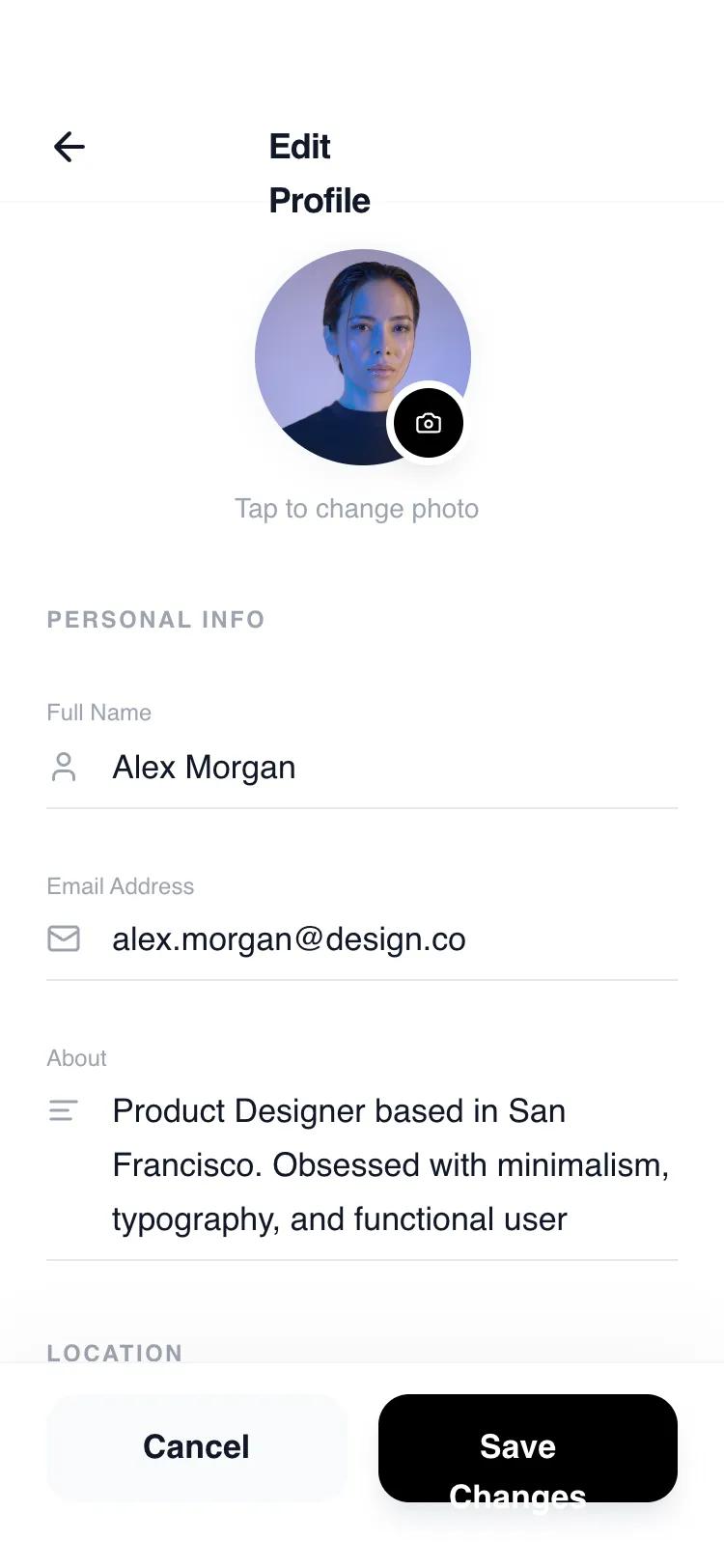The width and height of the screenshot is (724, 1568).
Task: Select the gray 'Full Name' label
Action: tap(98, 712)
